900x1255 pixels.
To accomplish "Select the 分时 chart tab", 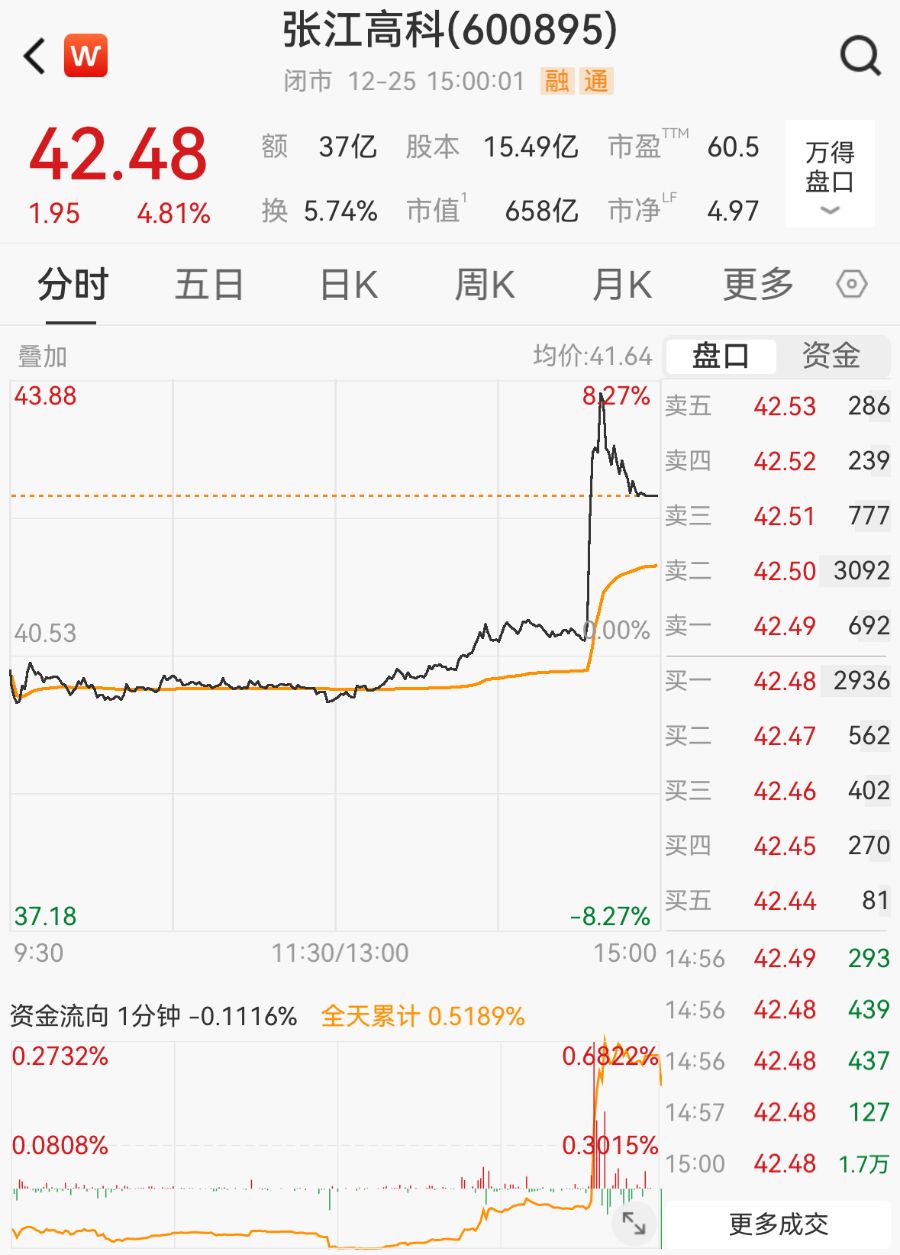I will pyautogui.click(x=72, y=286).
